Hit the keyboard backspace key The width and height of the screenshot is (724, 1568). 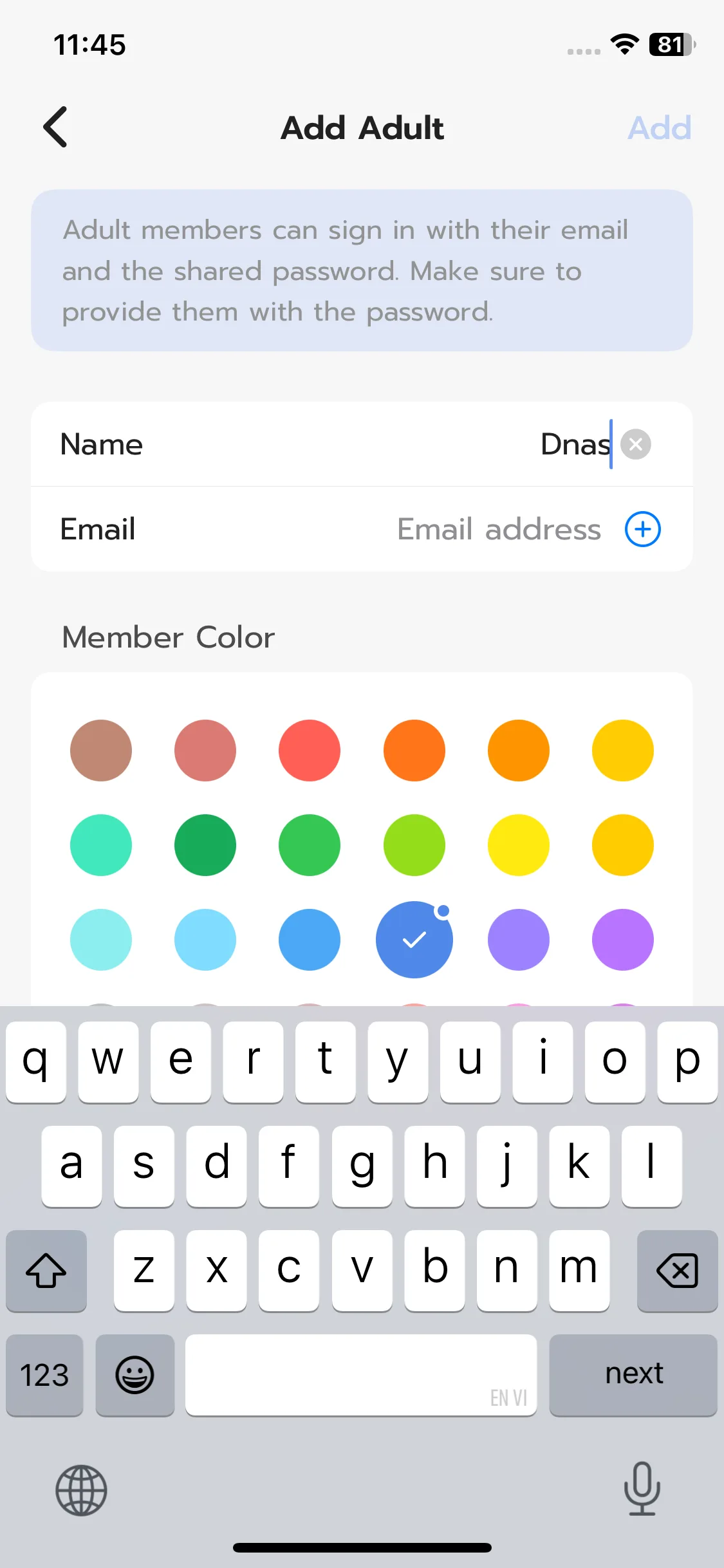[677, 1271]
